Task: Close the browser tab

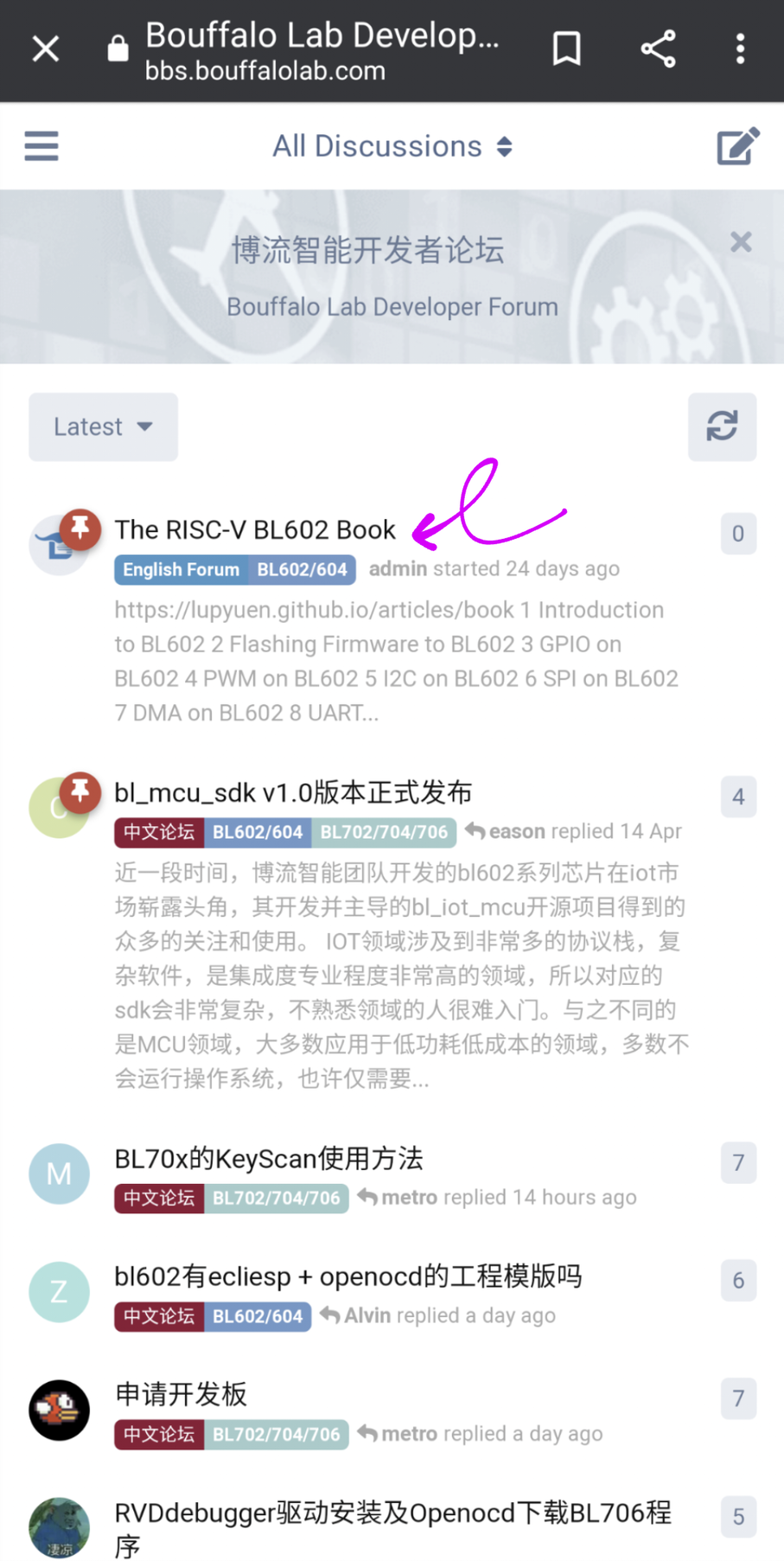Action: (46, 49)
